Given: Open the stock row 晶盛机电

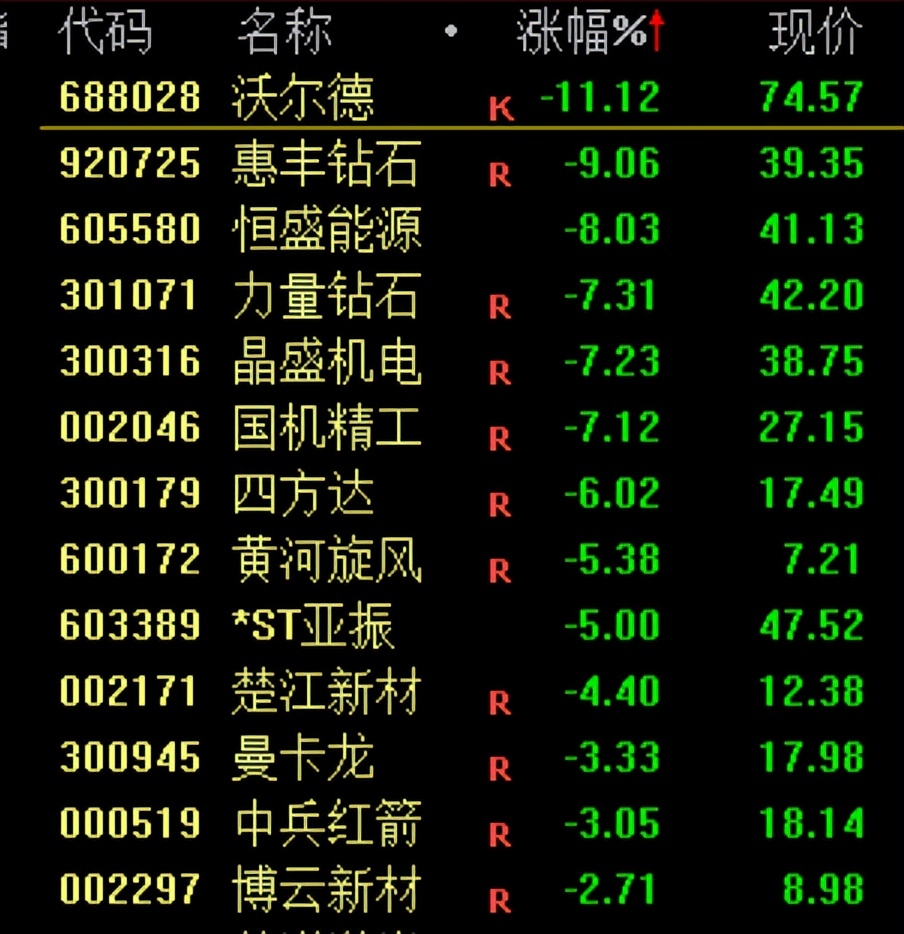Looking at the screenshot, I should 326,362.
